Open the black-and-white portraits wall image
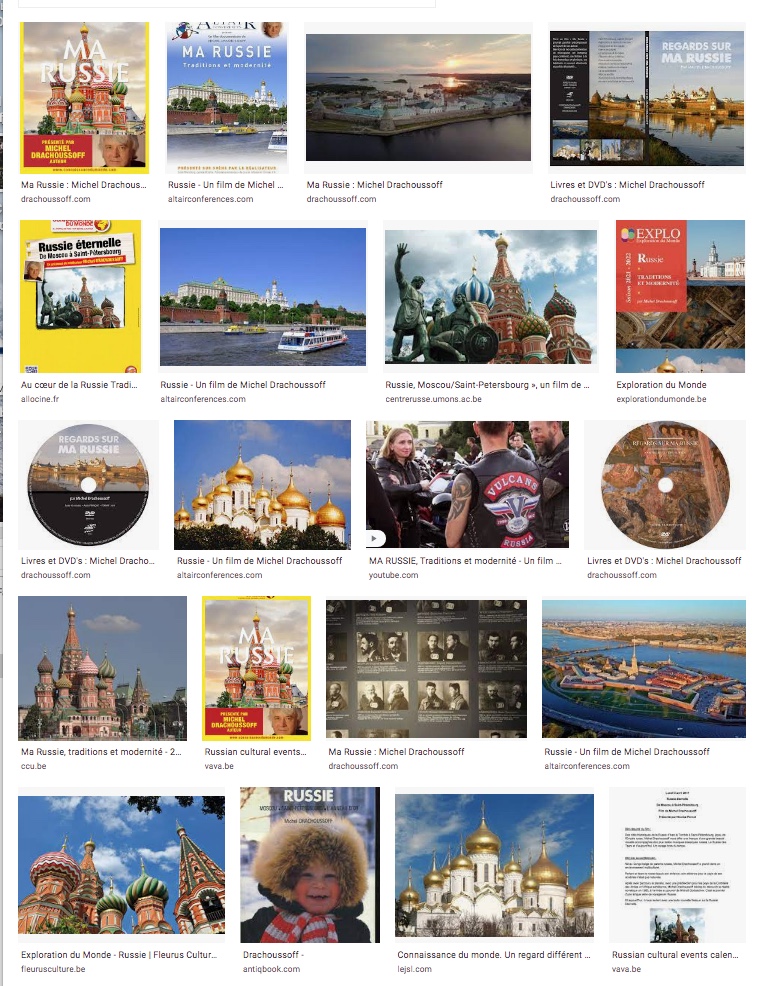This screenshot has height=986, width=760. [x=426, y=669]
